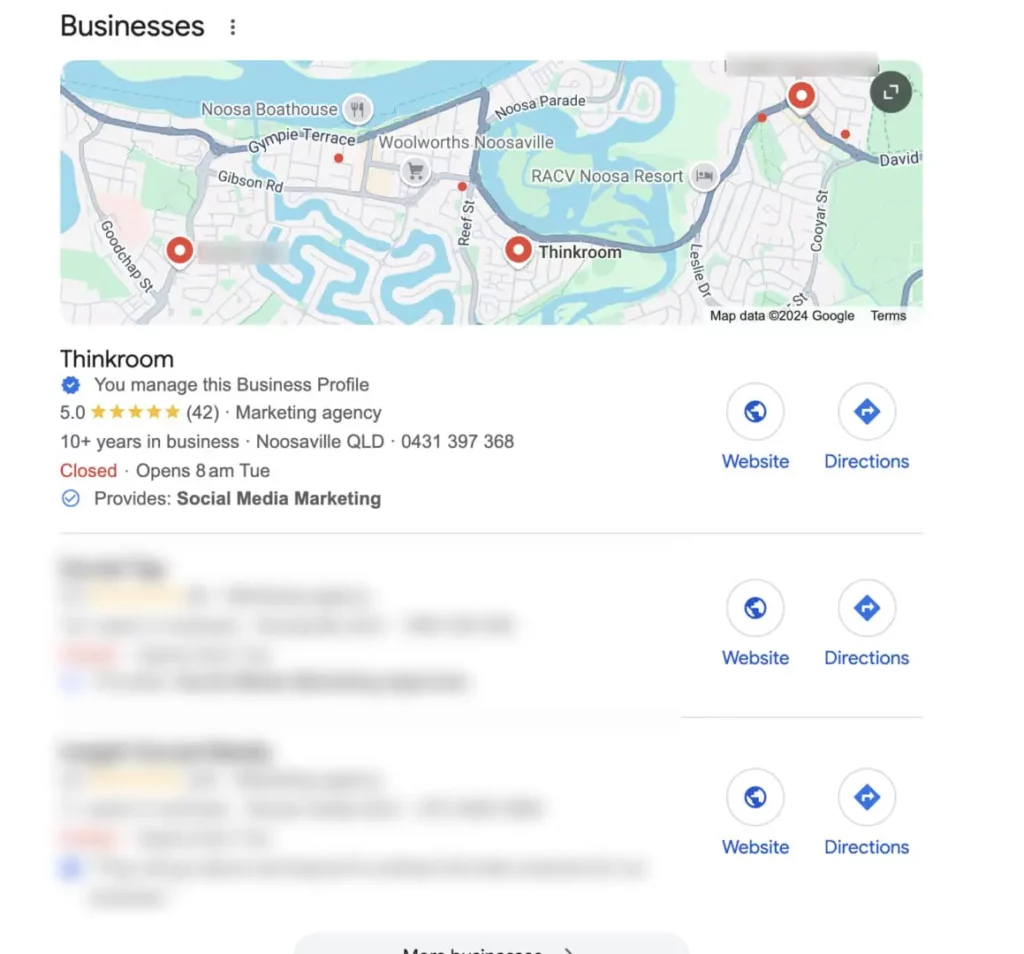Viewport: 1024px width, 954px height.
Task: Tap the Thinkroom pin on the map
Action: pyautogui.click(x=518, y=250)
